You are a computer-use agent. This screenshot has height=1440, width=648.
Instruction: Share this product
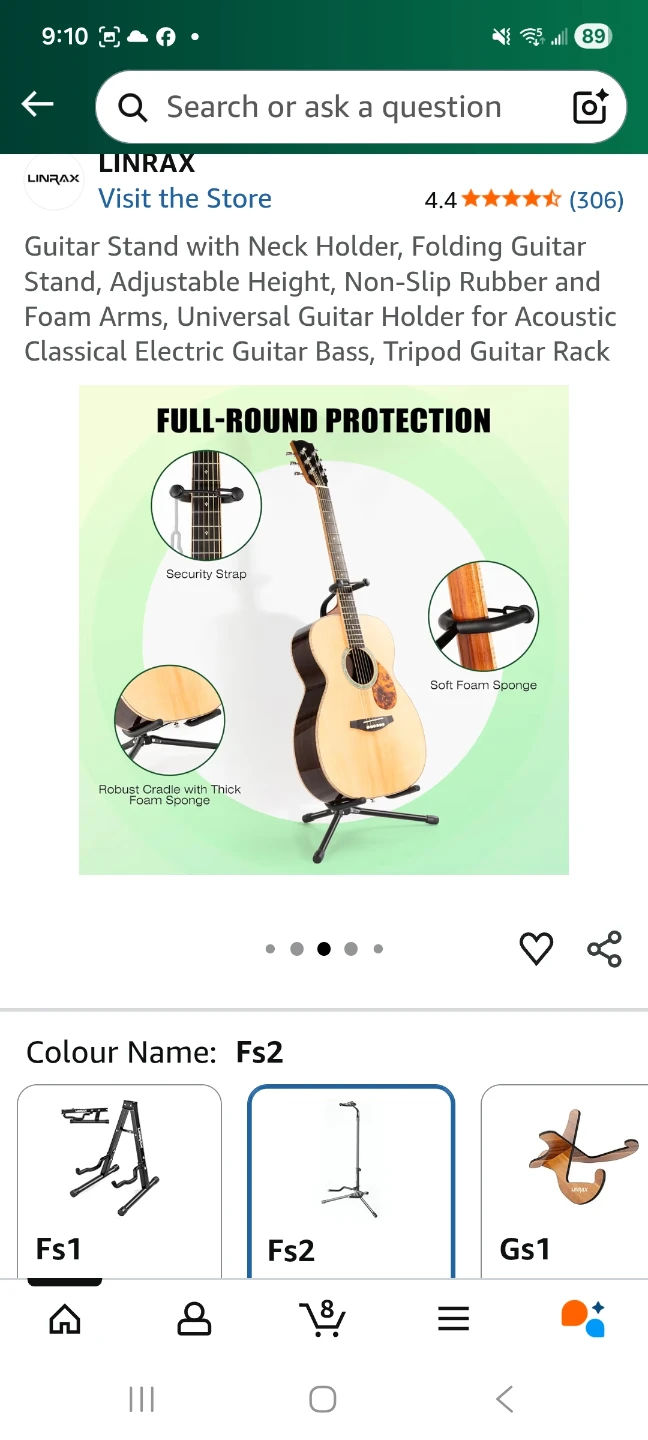point(604,948)
